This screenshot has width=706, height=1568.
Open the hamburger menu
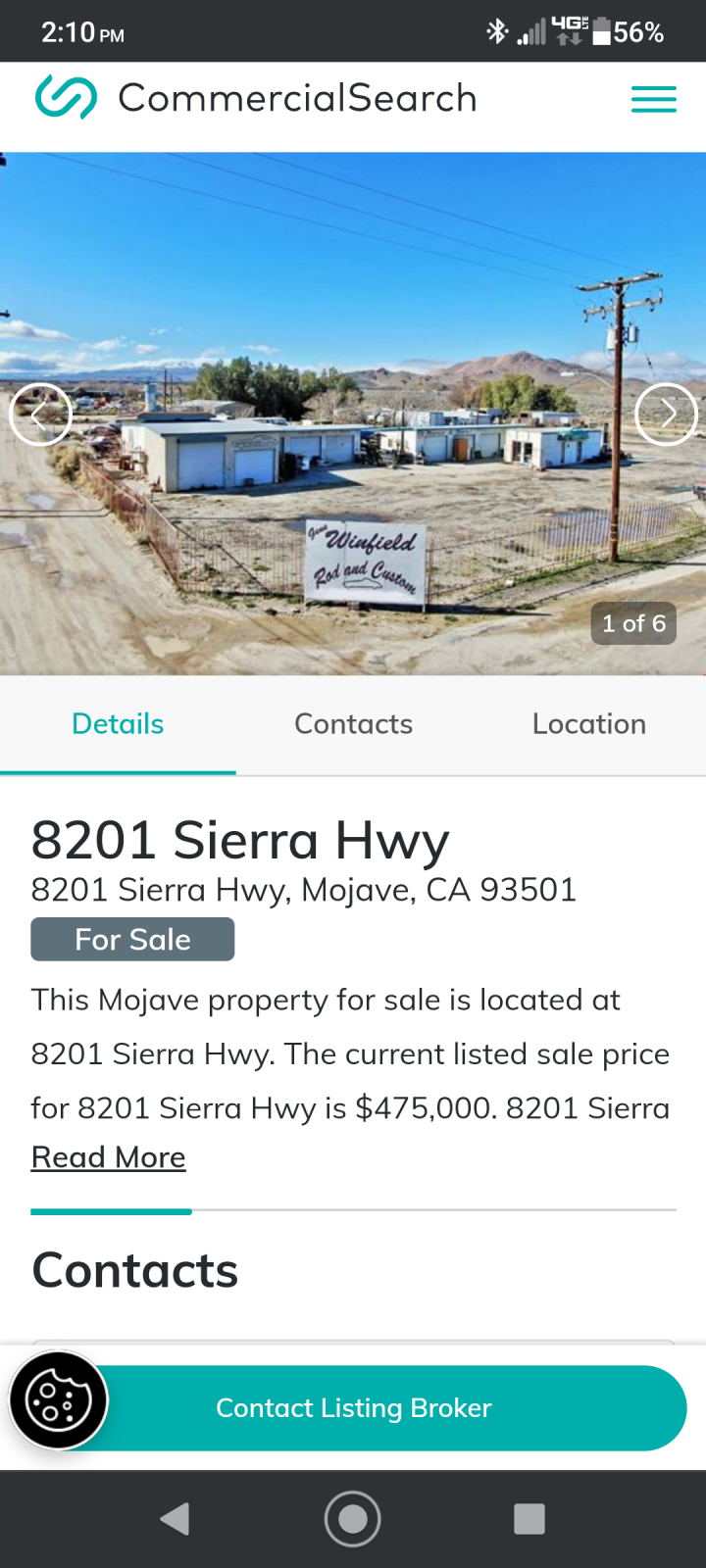tap(653, 99)
